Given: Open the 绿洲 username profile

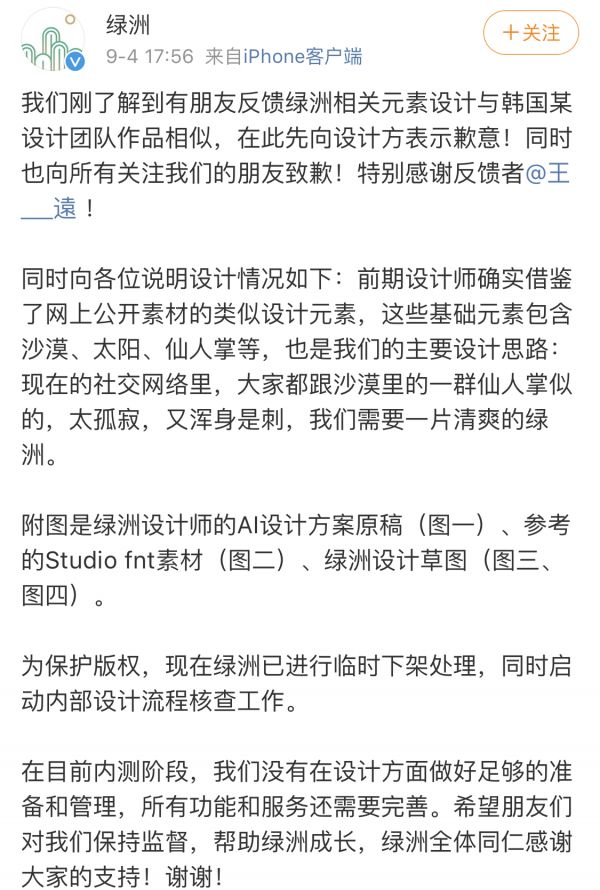Looking at the screenshot, I should pyautogui.click(x=128, y=25).
